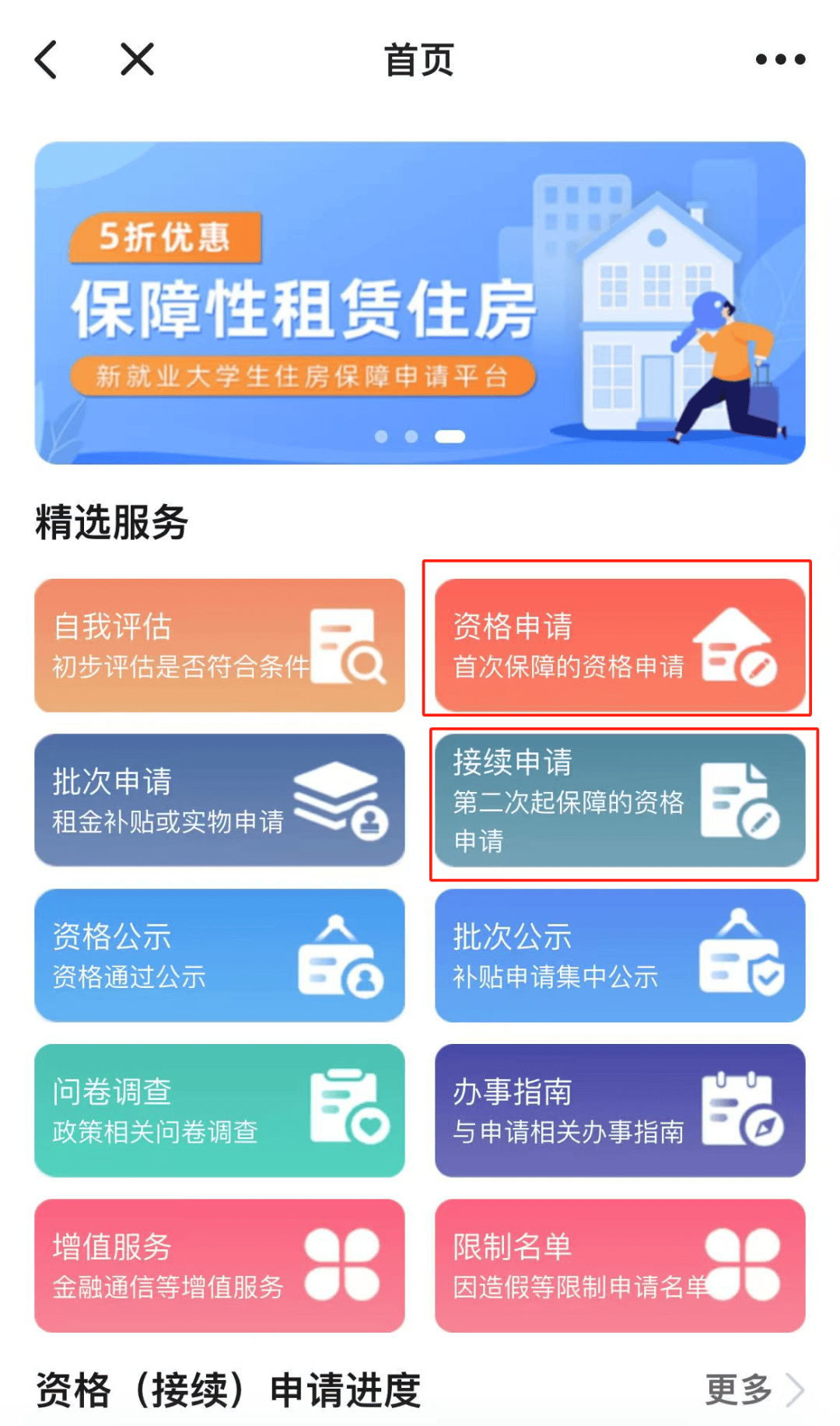View 资格公示 qualification announcements
Viewport: 840px width, 1426px height.
click(219, 955)
